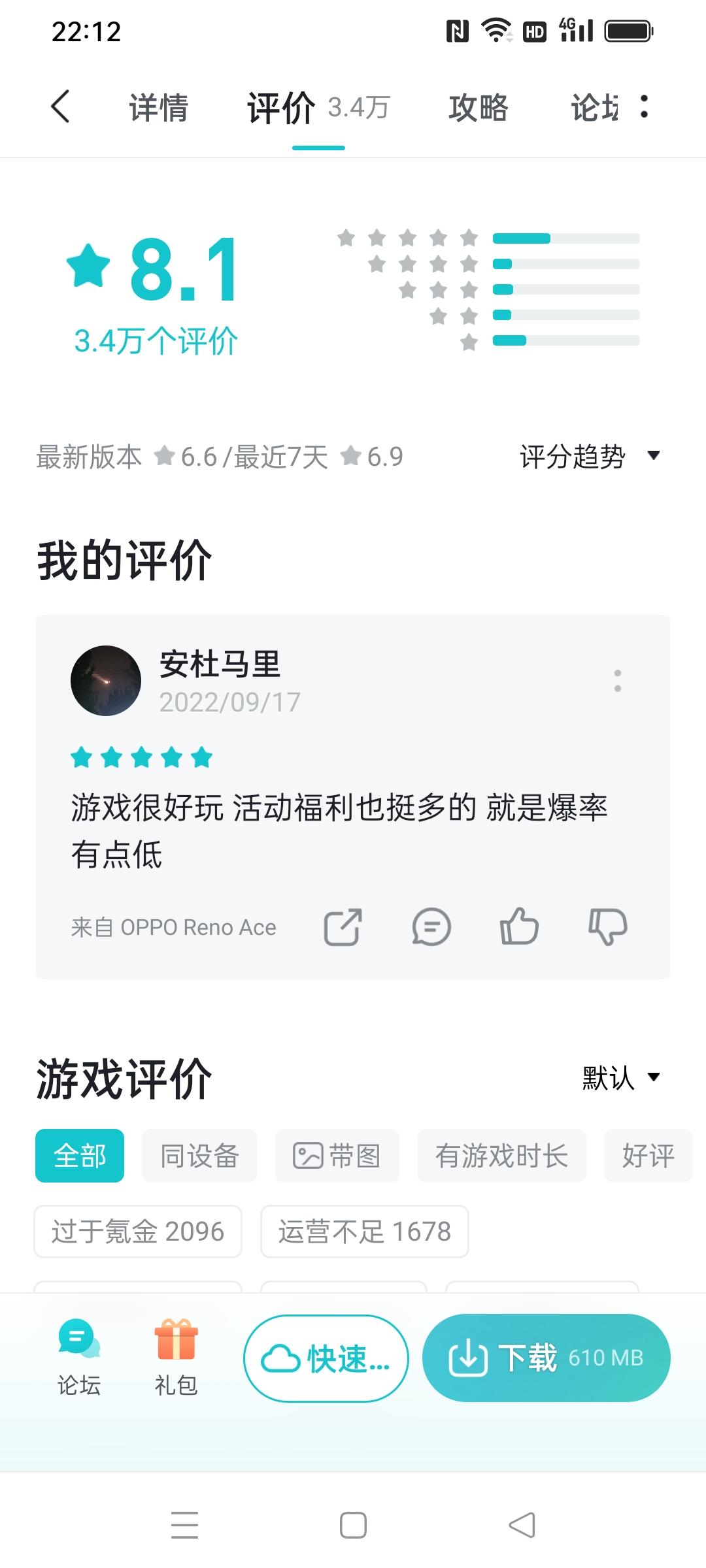Select the 过于氪金 2096 tag
This screenshot has width=706, height=1568.
137,1231
